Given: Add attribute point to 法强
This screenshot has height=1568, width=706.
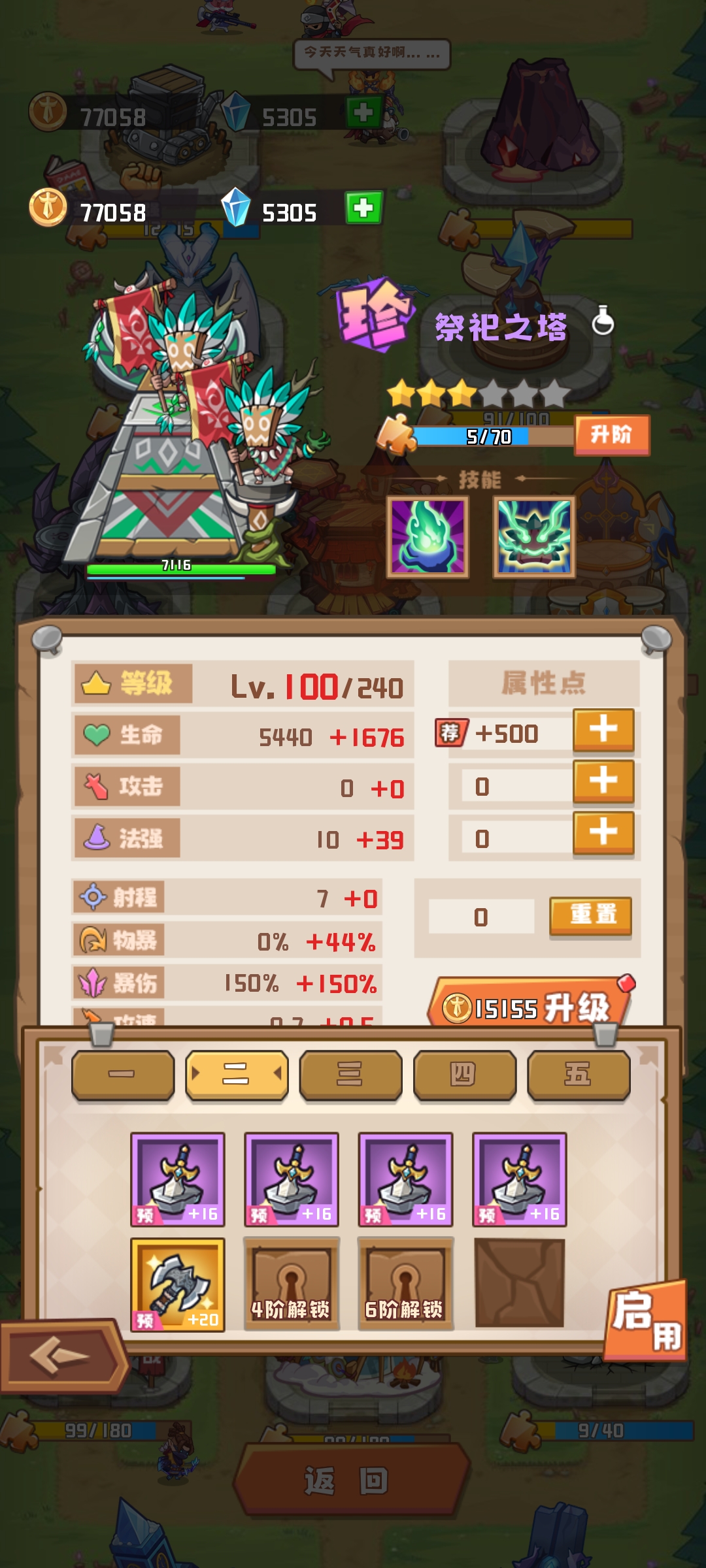Looking at the screenshot, I should [603, 833].
